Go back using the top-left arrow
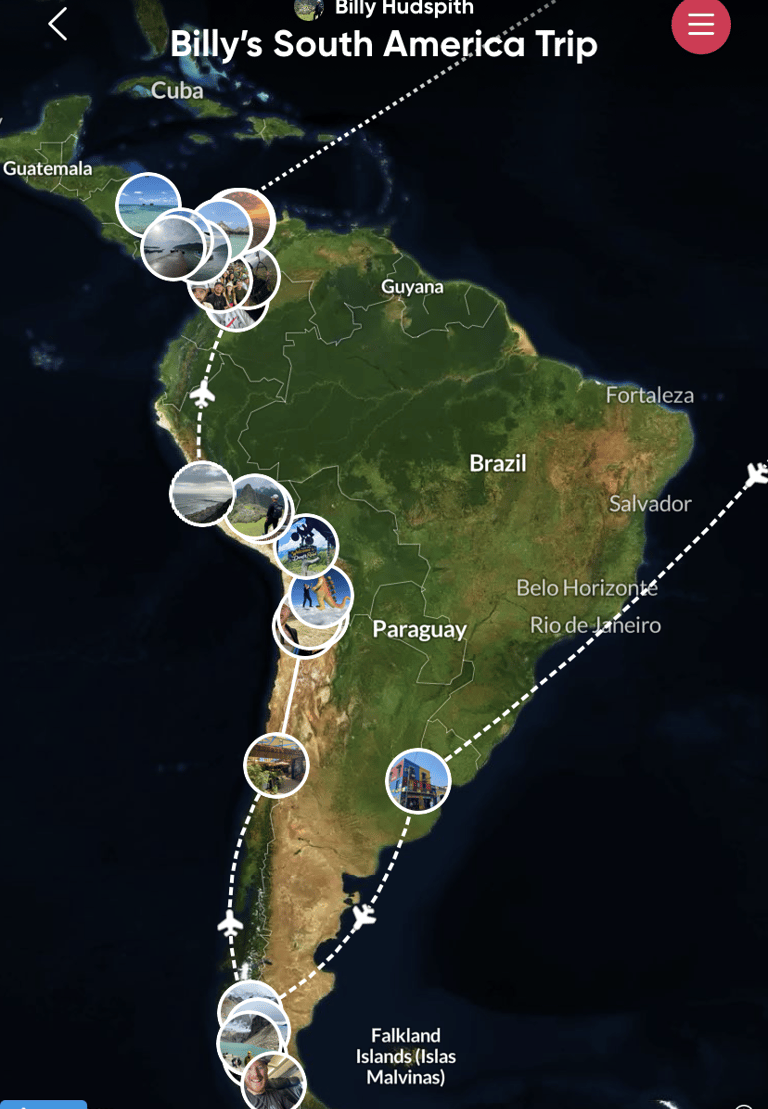The height and width of the screenshot is (1109, 768). click(x=58, y=24)
